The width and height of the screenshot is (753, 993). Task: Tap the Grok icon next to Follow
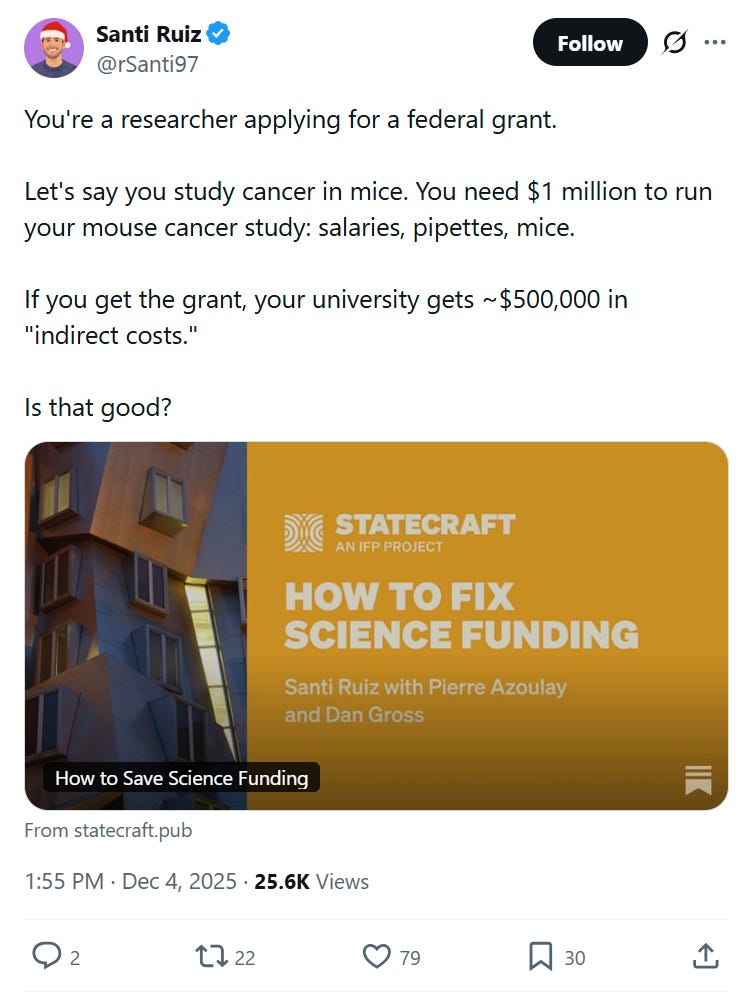click(x=676, y=43)
